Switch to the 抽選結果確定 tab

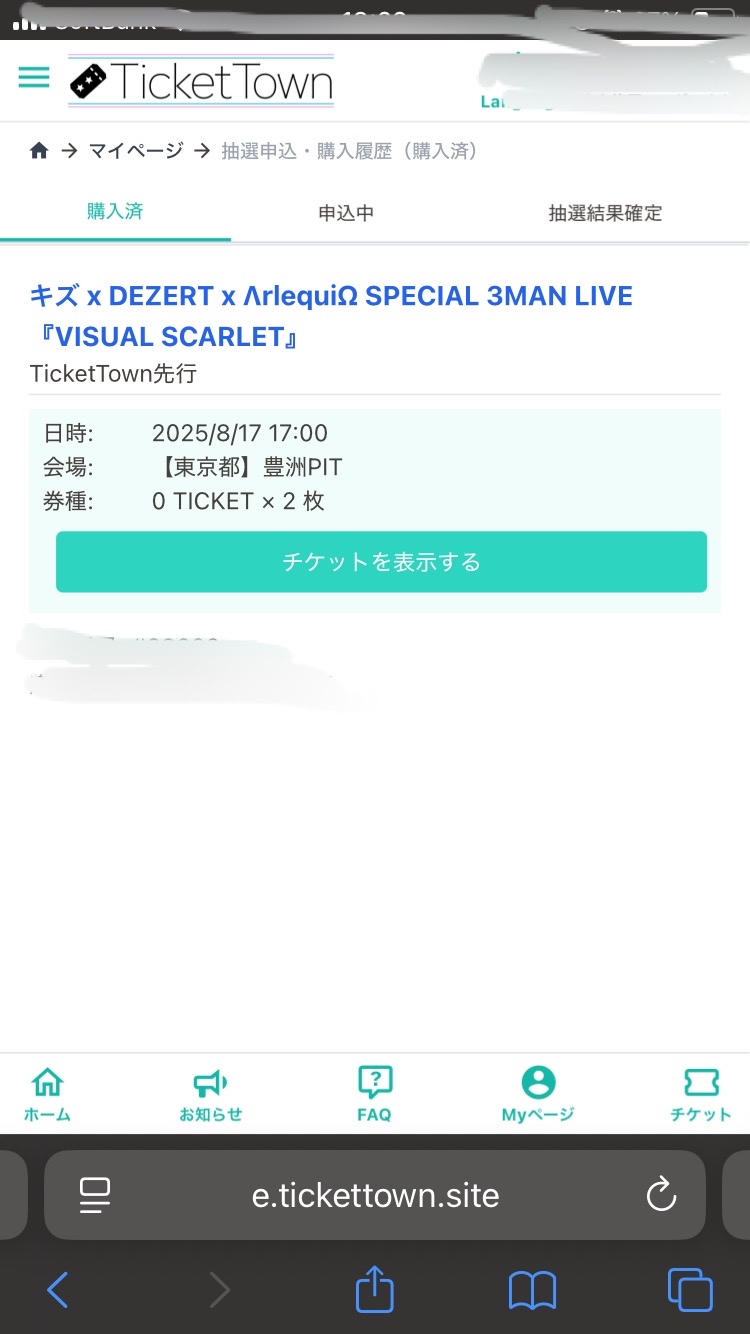point(605,213)
